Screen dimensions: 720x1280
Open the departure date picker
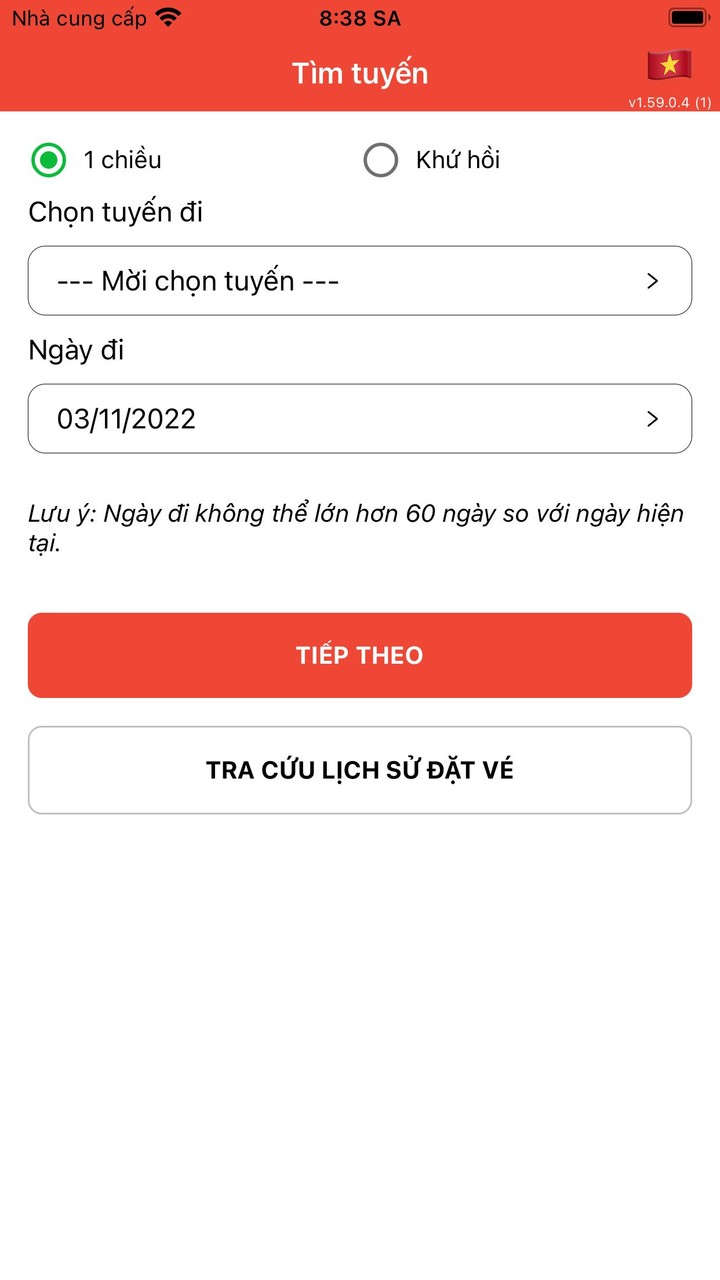360,419
